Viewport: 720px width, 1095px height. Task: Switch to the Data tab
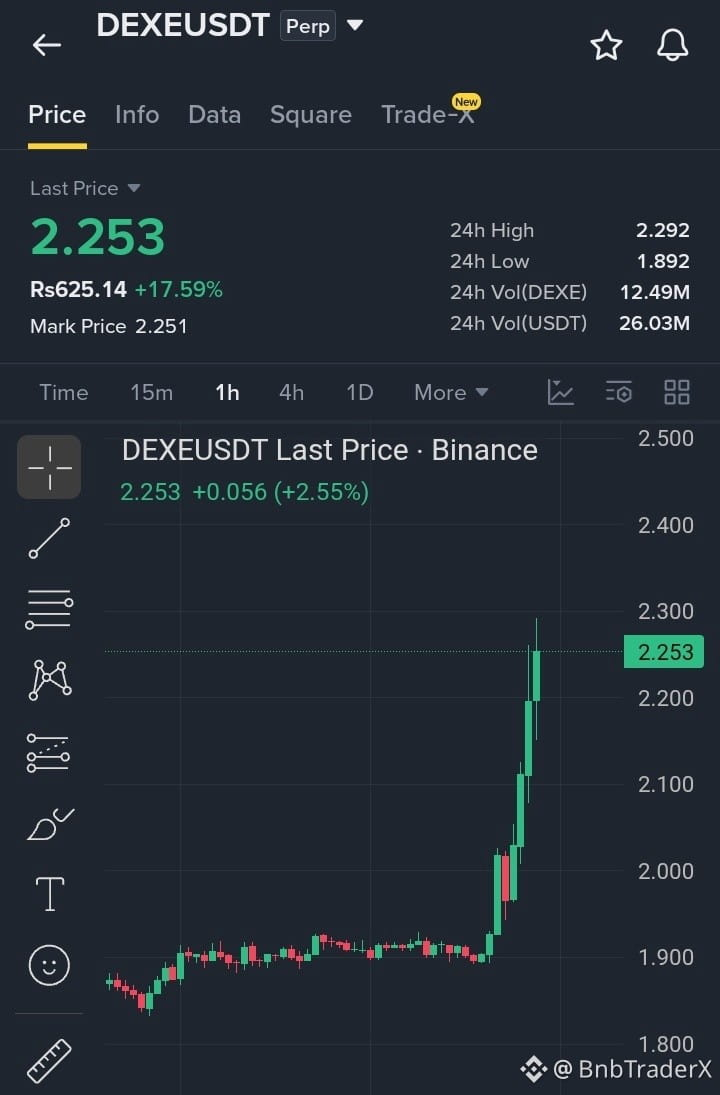tap(214, 115)
